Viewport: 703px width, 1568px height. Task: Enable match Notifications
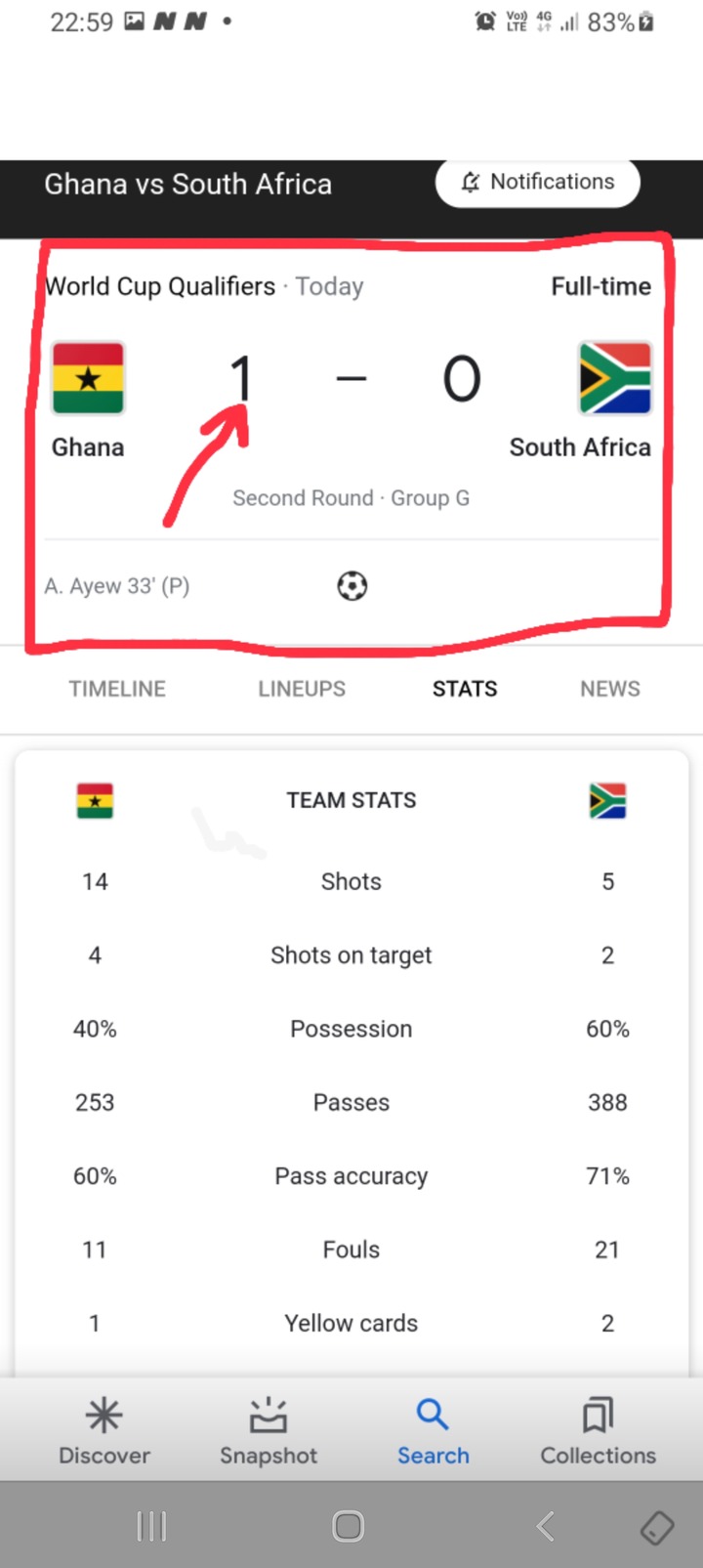point(537,183)
